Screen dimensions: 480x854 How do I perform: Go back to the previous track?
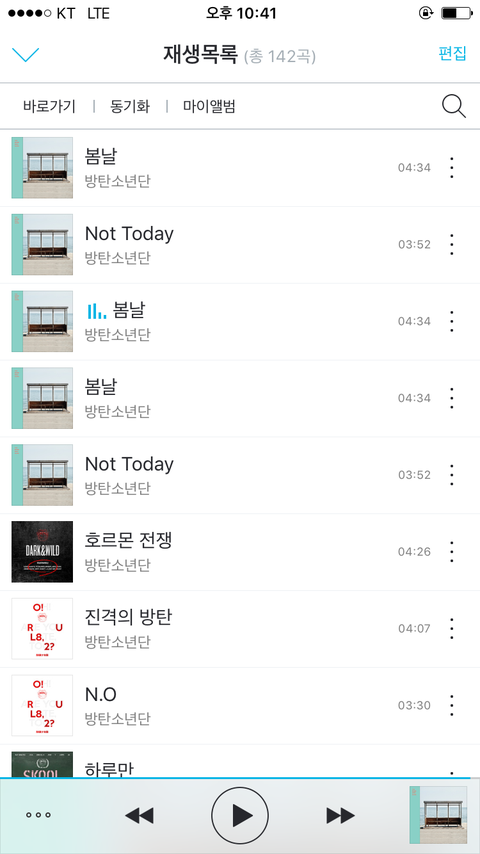coord(139,815)
